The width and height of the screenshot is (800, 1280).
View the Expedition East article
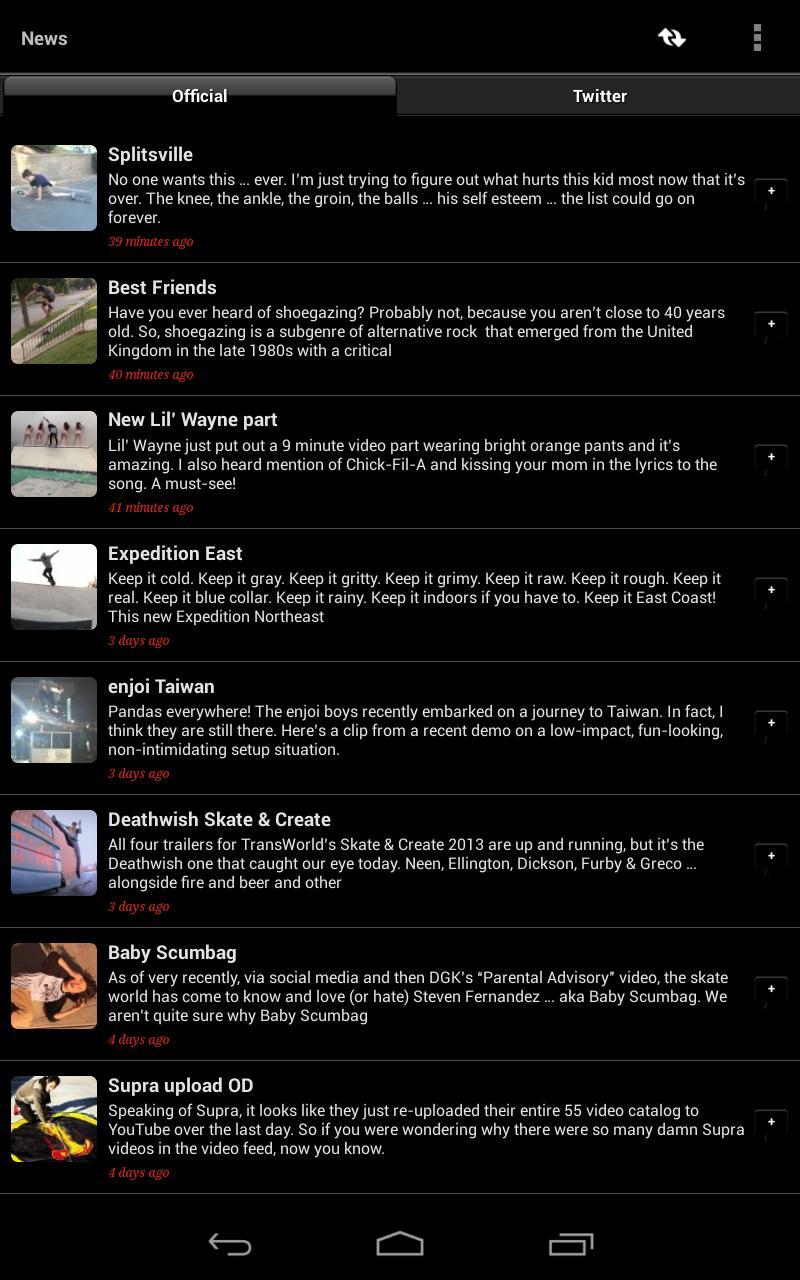pyautogui.click(x=175, y=554)
